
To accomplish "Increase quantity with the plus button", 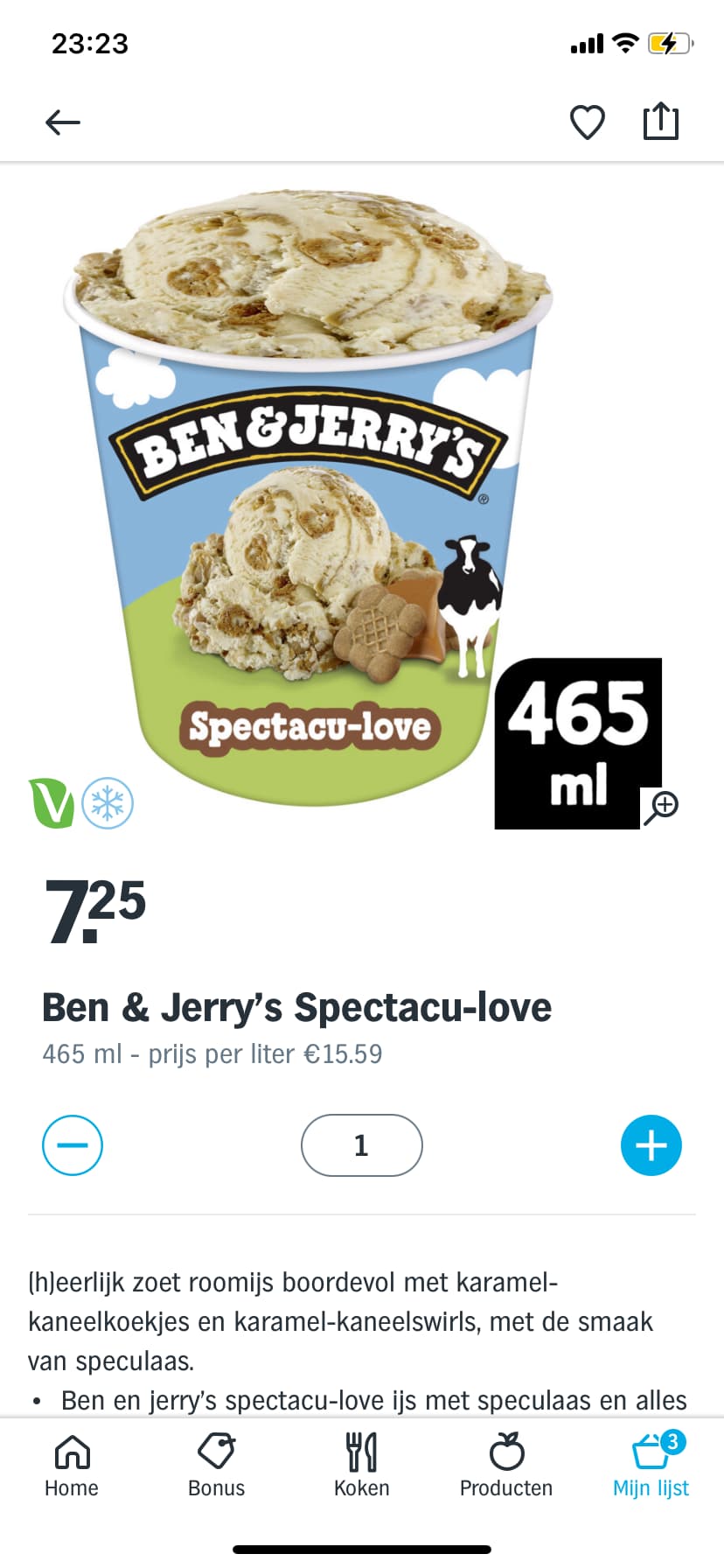I will tap(651, 1145).
